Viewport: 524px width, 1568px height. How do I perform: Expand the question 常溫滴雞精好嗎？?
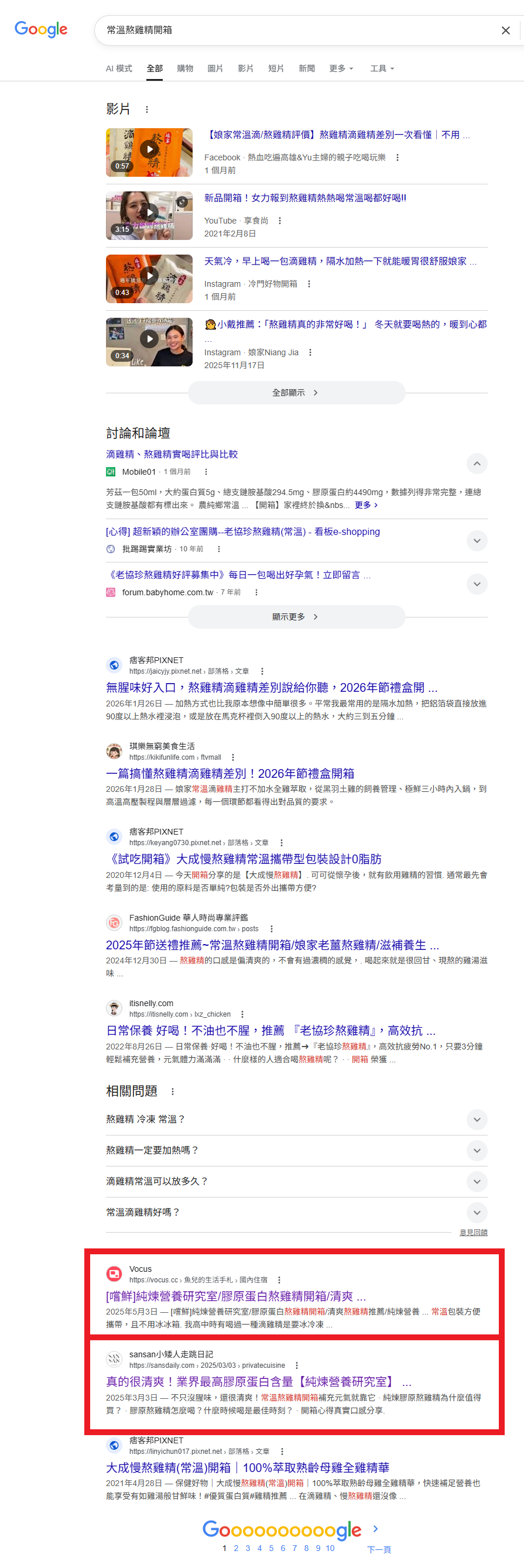[477, 1212]
